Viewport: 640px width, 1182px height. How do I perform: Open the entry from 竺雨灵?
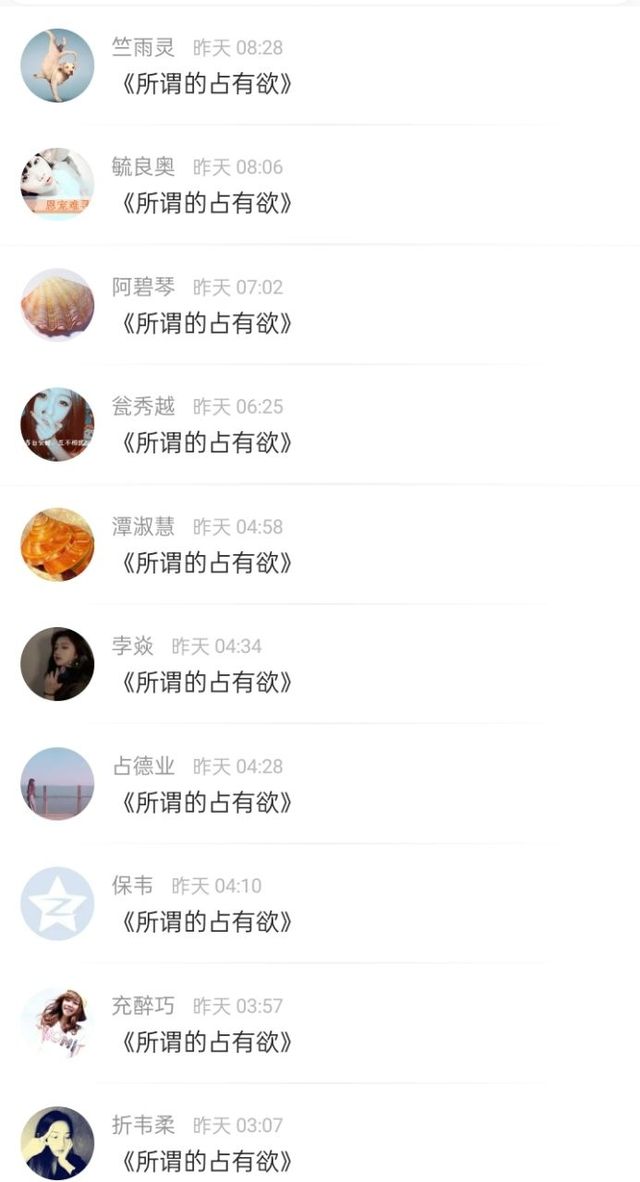pyautogui.click(x=320, y=66)
